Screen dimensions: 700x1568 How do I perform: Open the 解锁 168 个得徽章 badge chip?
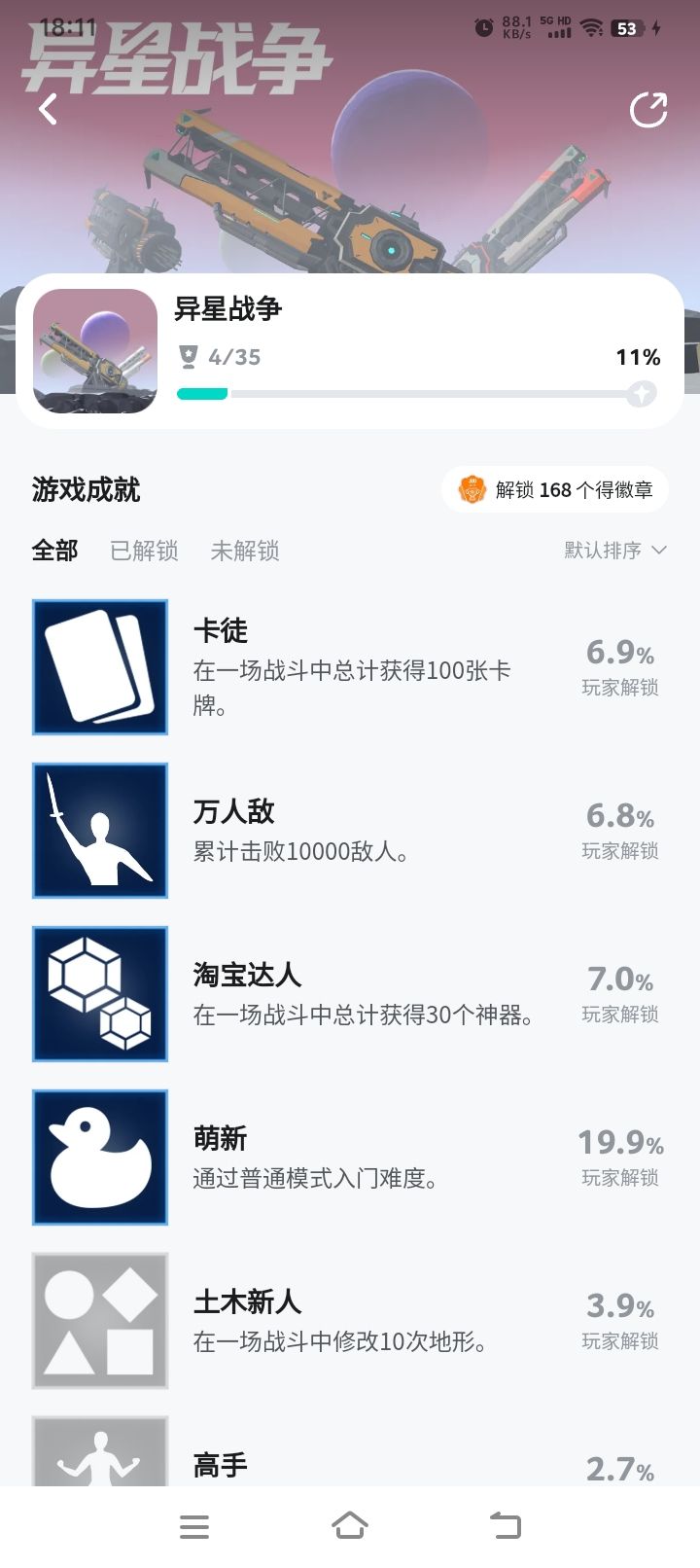tap(555, 489)
